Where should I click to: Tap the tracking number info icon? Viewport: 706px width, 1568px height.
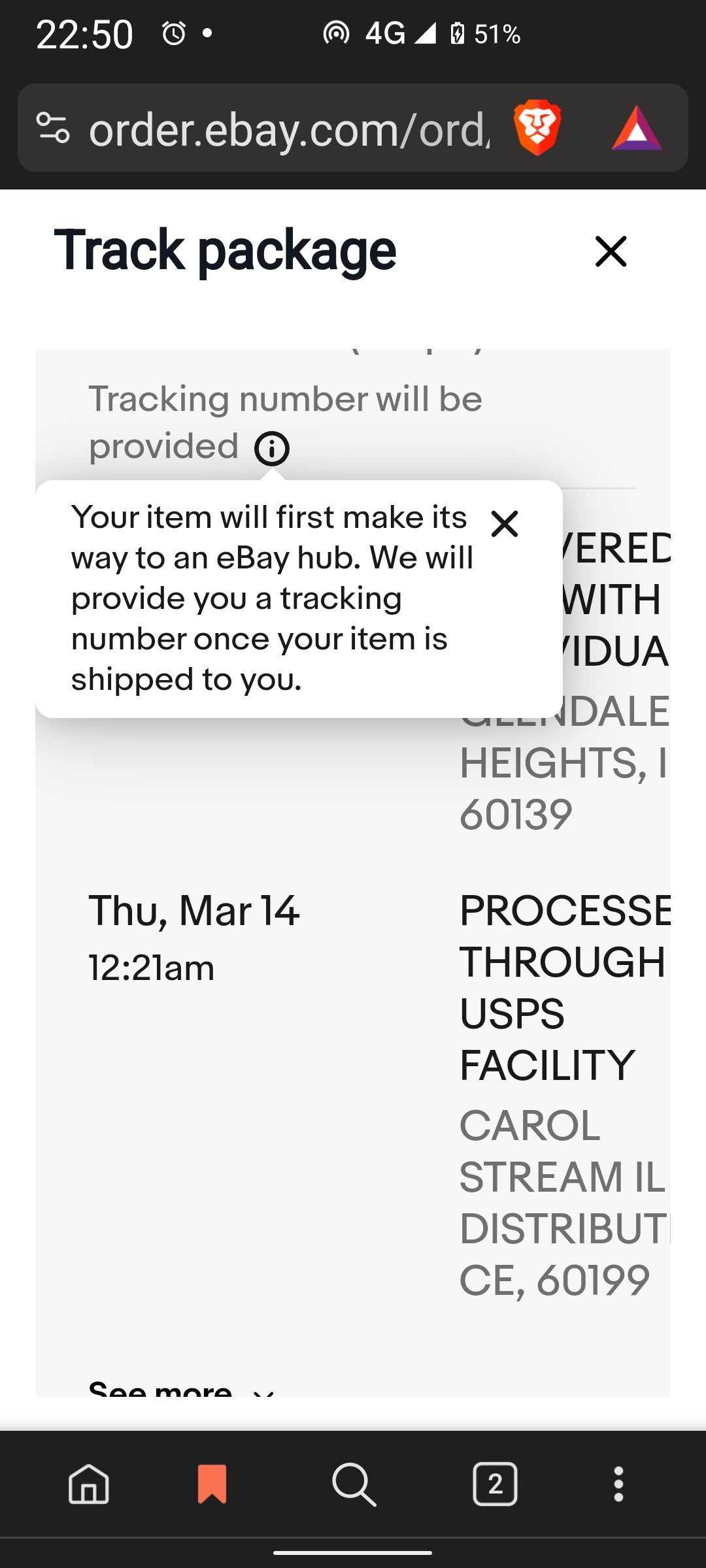[272, 449]
